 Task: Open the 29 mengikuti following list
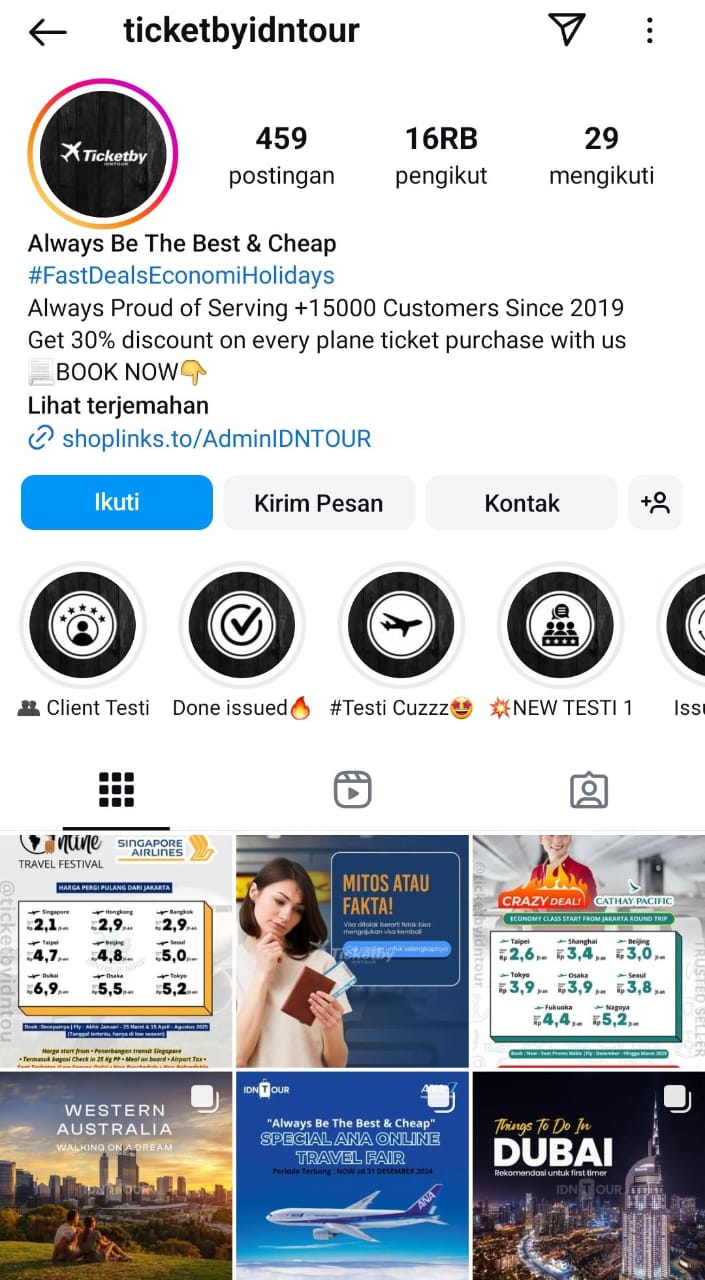(601, 155)
